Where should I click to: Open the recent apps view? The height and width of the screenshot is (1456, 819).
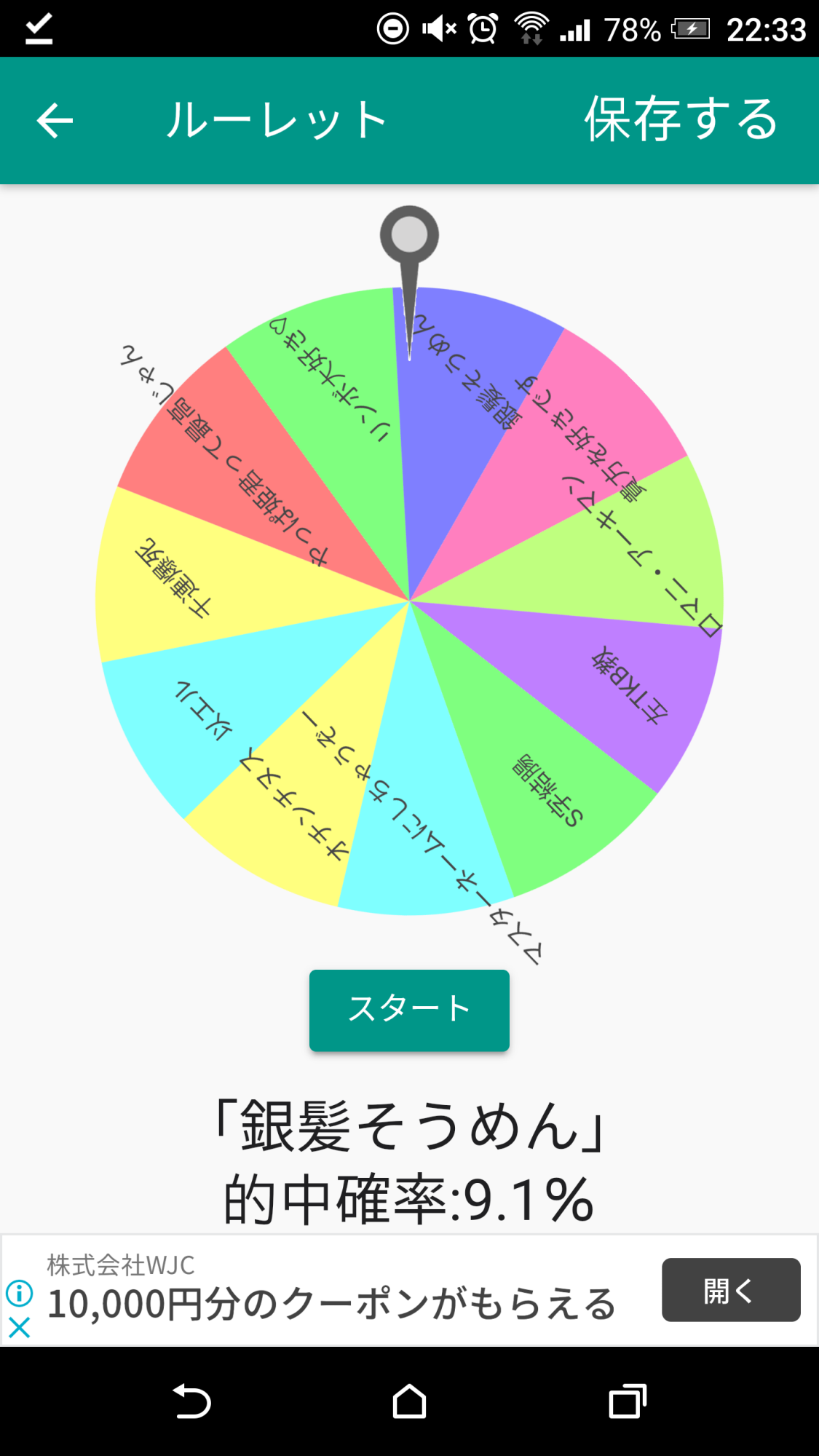627,1401
